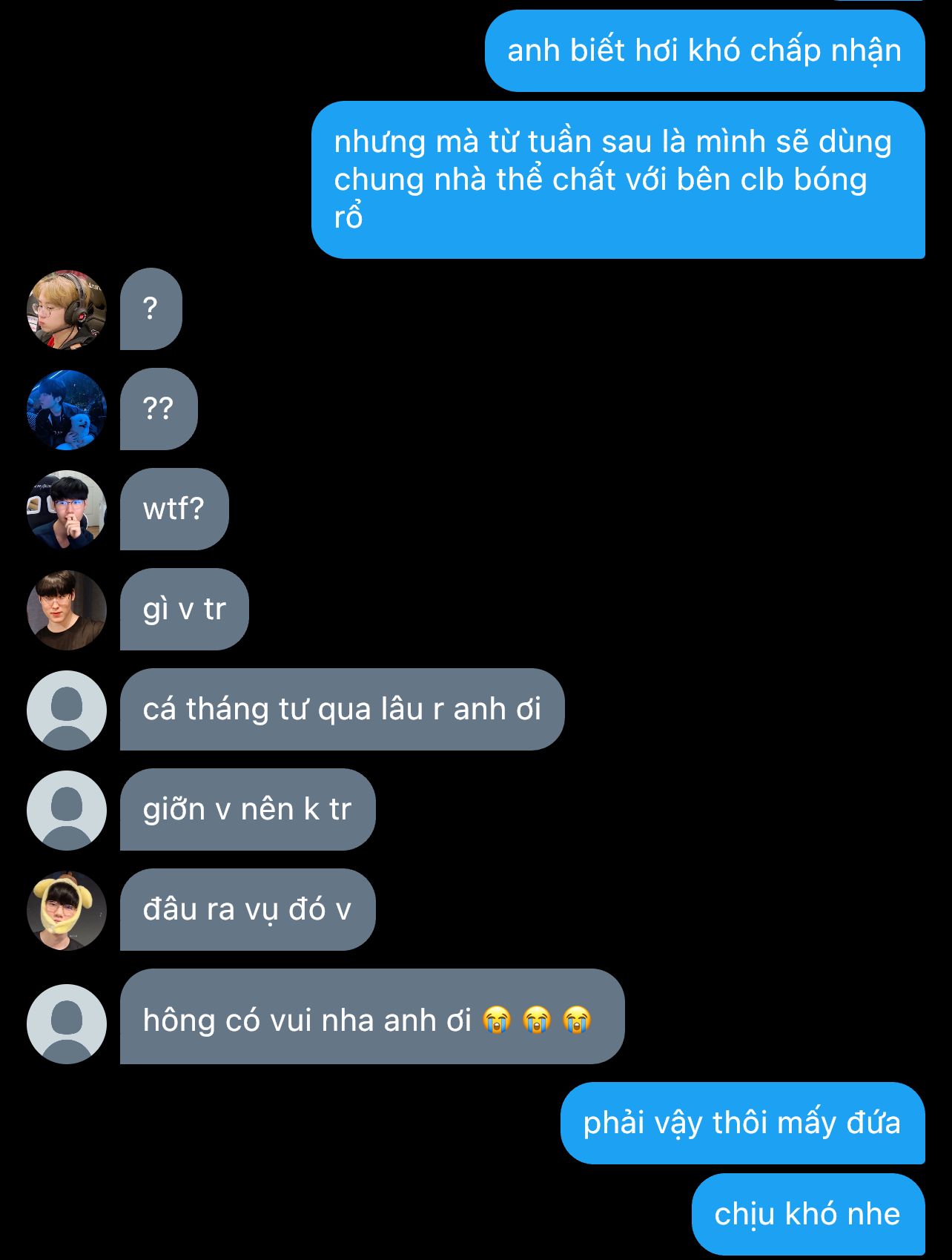Open the avatar beside "hông có vui nha" message
Image resolution: width=952 pixels, height=1260 pixels.
67,1023
